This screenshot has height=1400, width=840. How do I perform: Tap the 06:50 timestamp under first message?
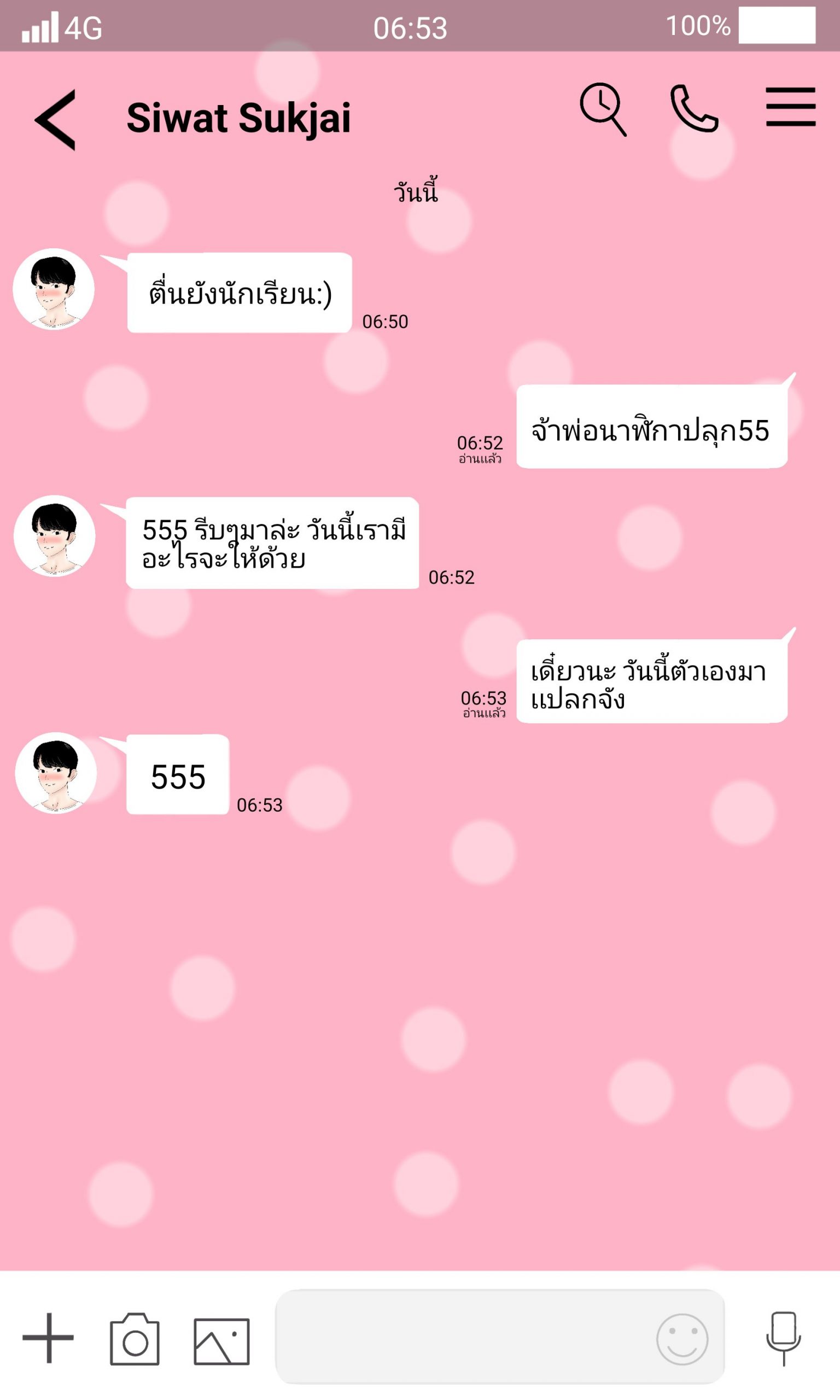click(386, 320)
